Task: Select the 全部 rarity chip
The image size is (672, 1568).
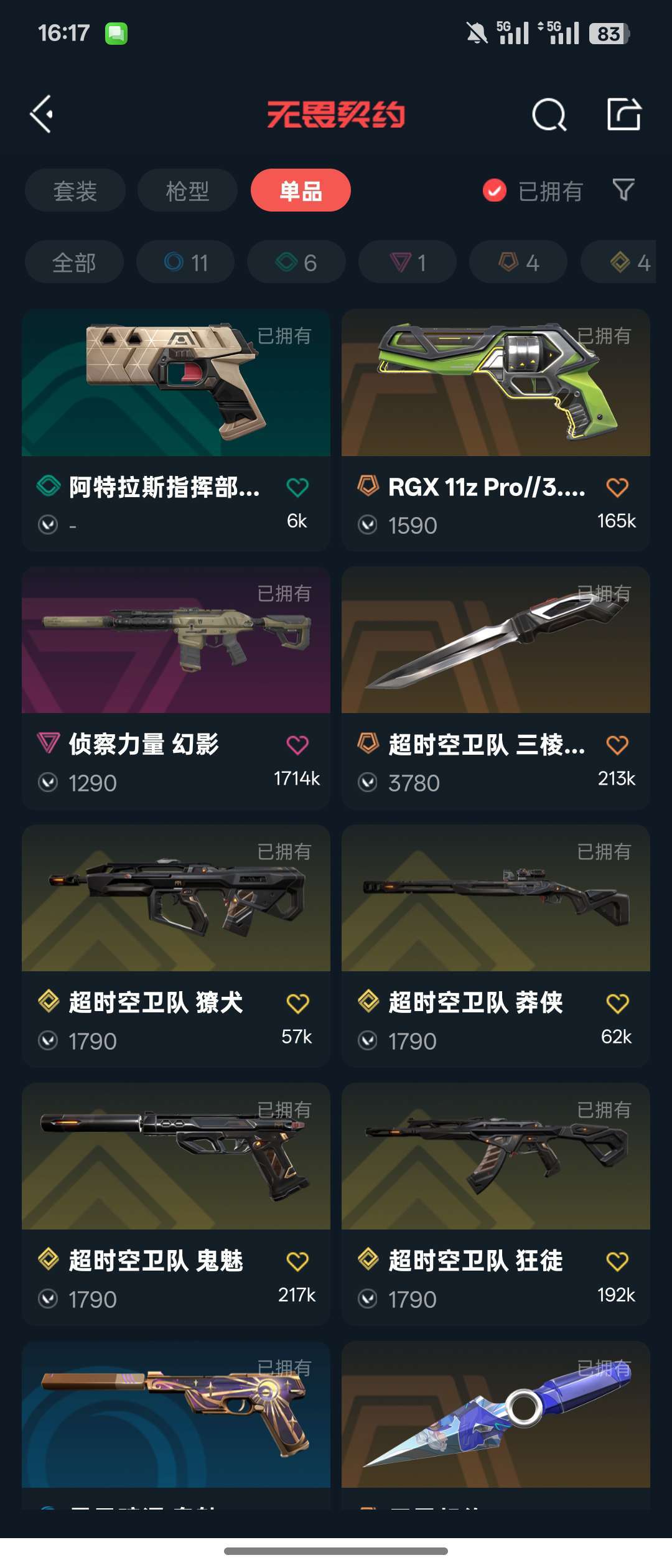Action: coord(74,262)
